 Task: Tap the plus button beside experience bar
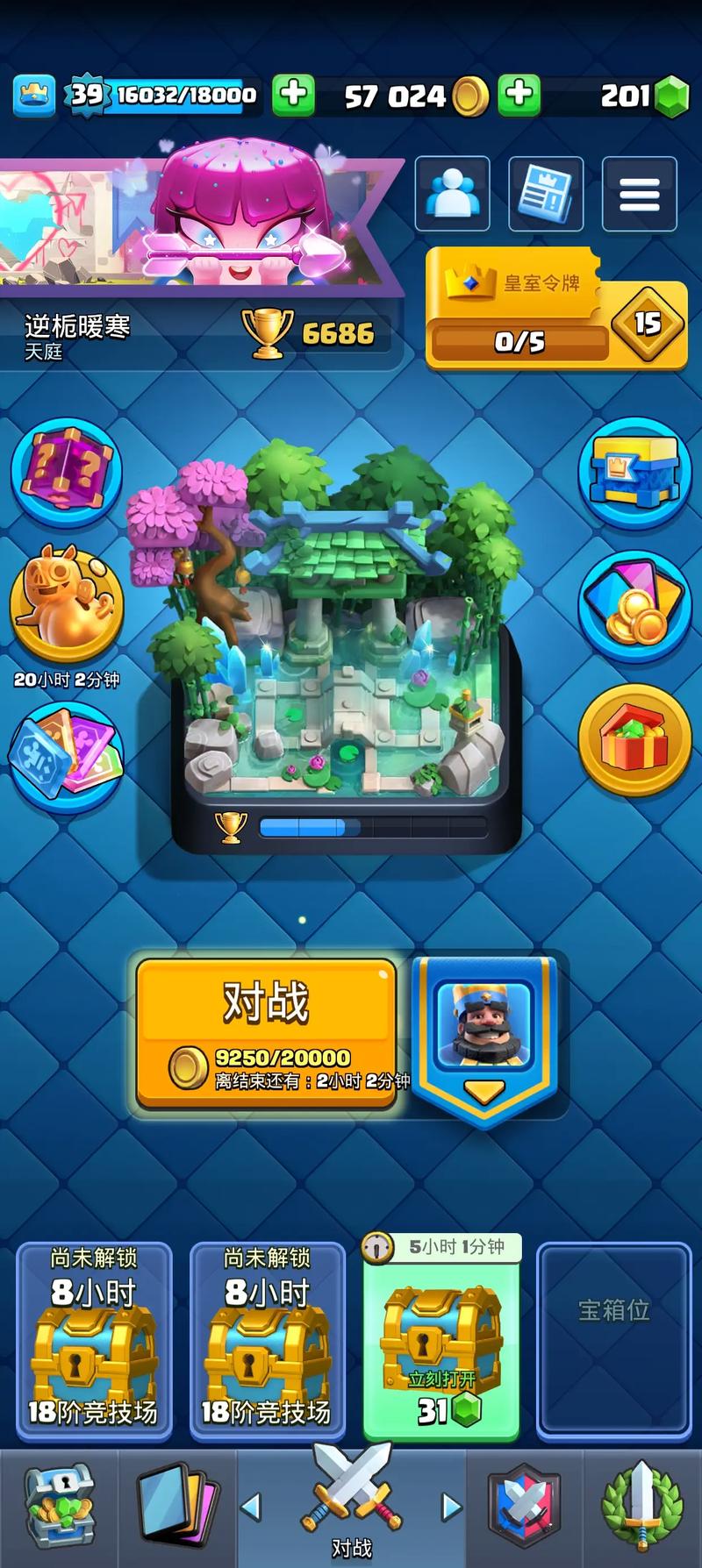(x=293, y=94)
